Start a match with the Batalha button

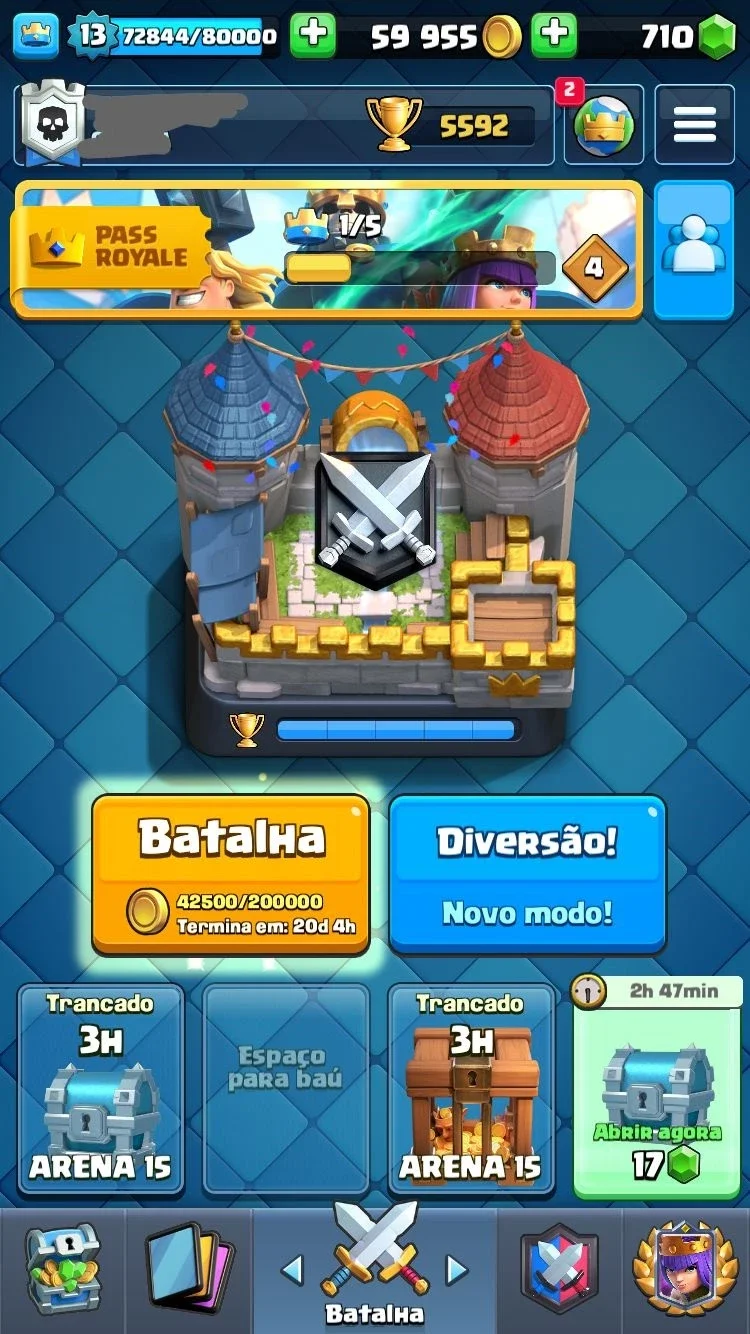coord(231,875)
